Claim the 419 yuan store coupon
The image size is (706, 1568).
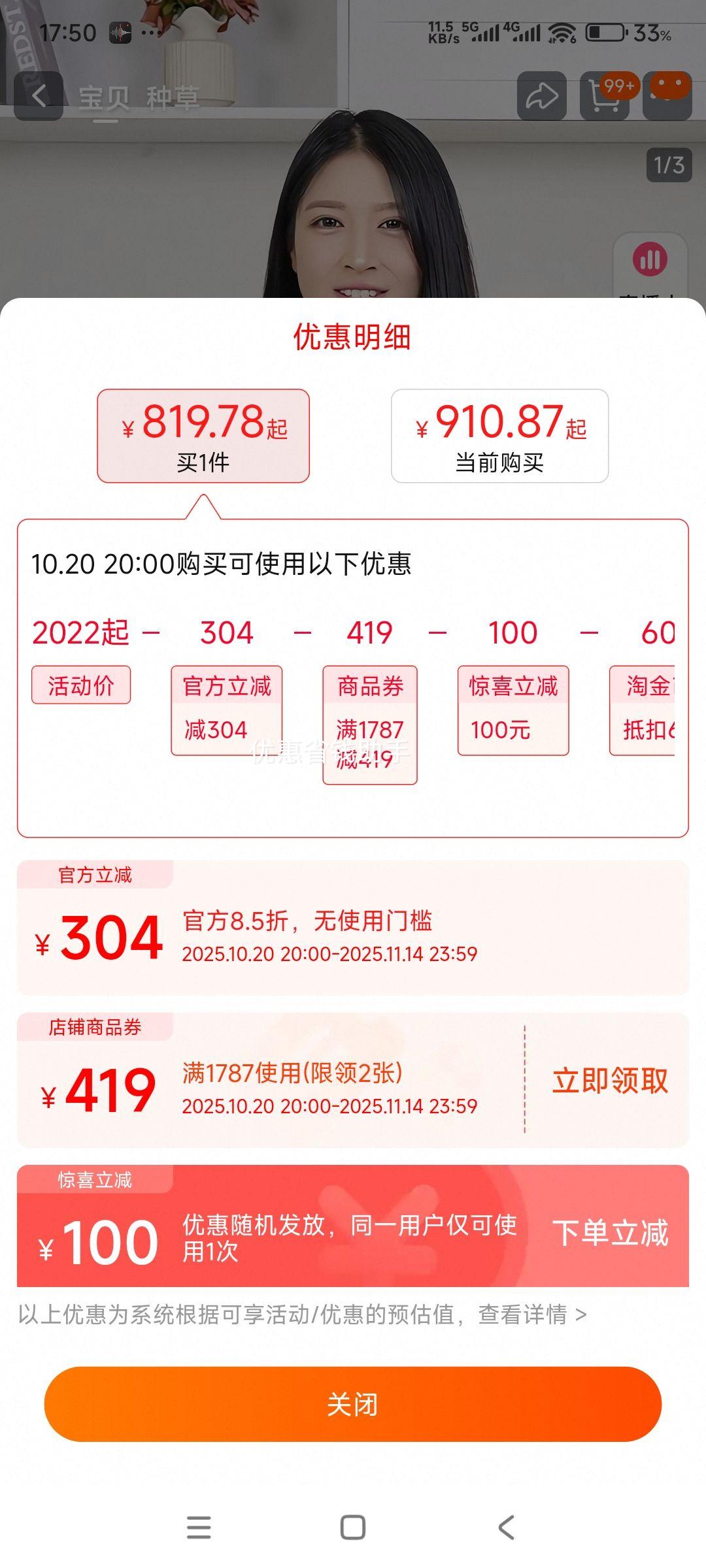pyautogui.click(x=609, y=1080)
